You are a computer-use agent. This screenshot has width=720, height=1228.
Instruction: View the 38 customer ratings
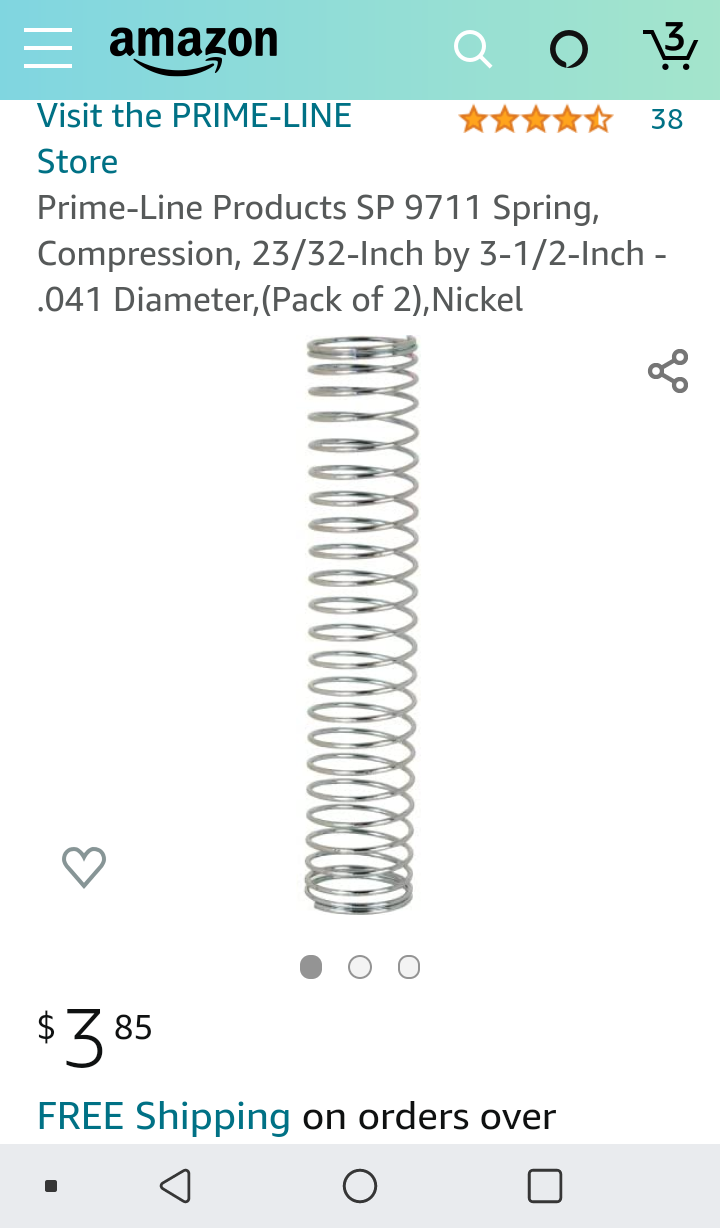point(666,120)
